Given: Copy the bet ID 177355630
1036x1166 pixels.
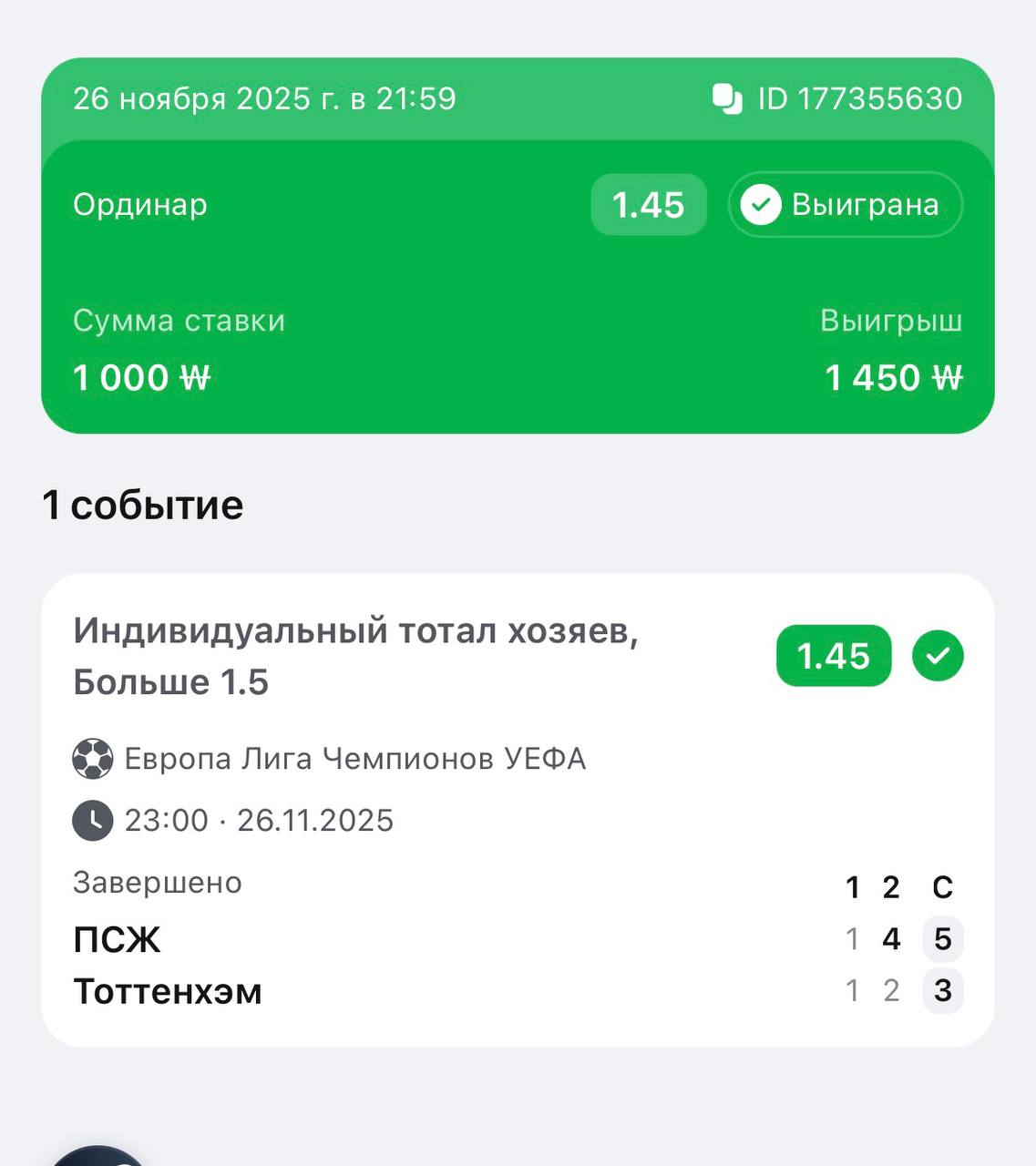Looking at the screenshot, I should [727, 98].
